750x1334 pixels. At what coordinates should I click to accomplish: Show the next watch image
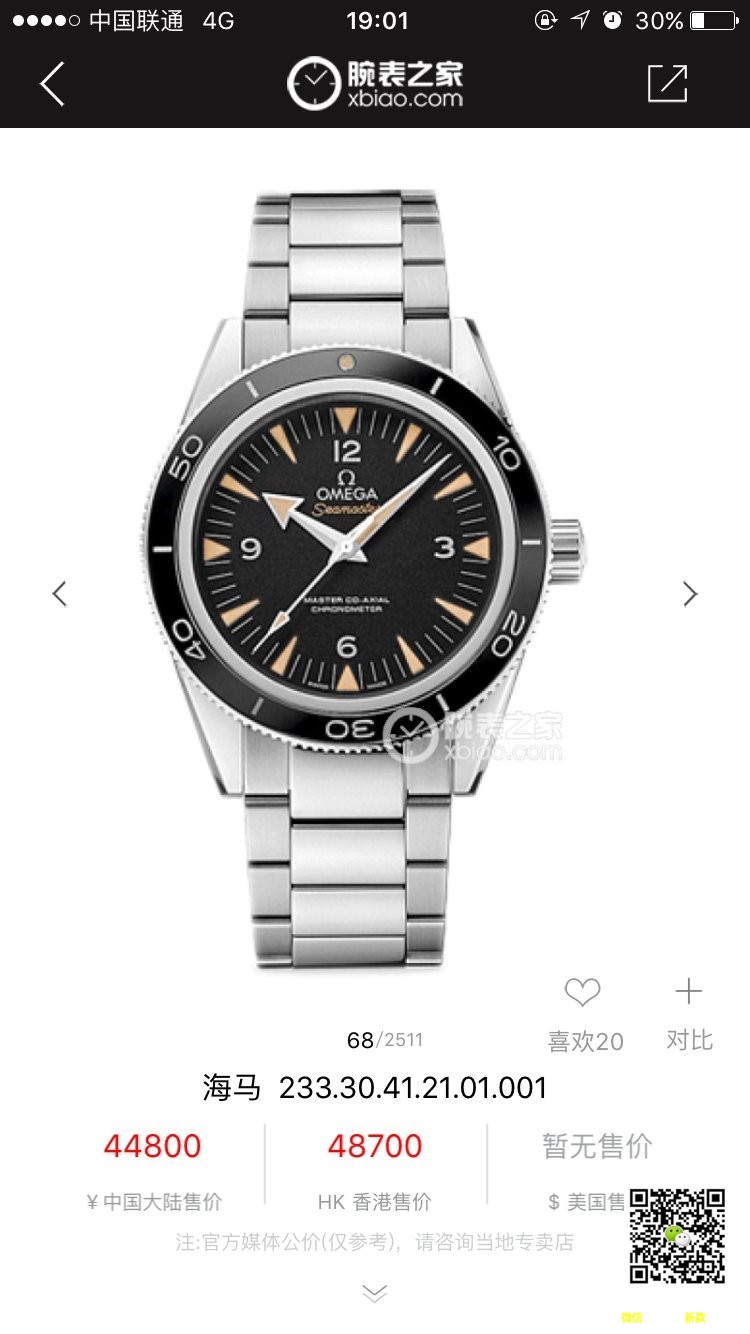(690, 593)
